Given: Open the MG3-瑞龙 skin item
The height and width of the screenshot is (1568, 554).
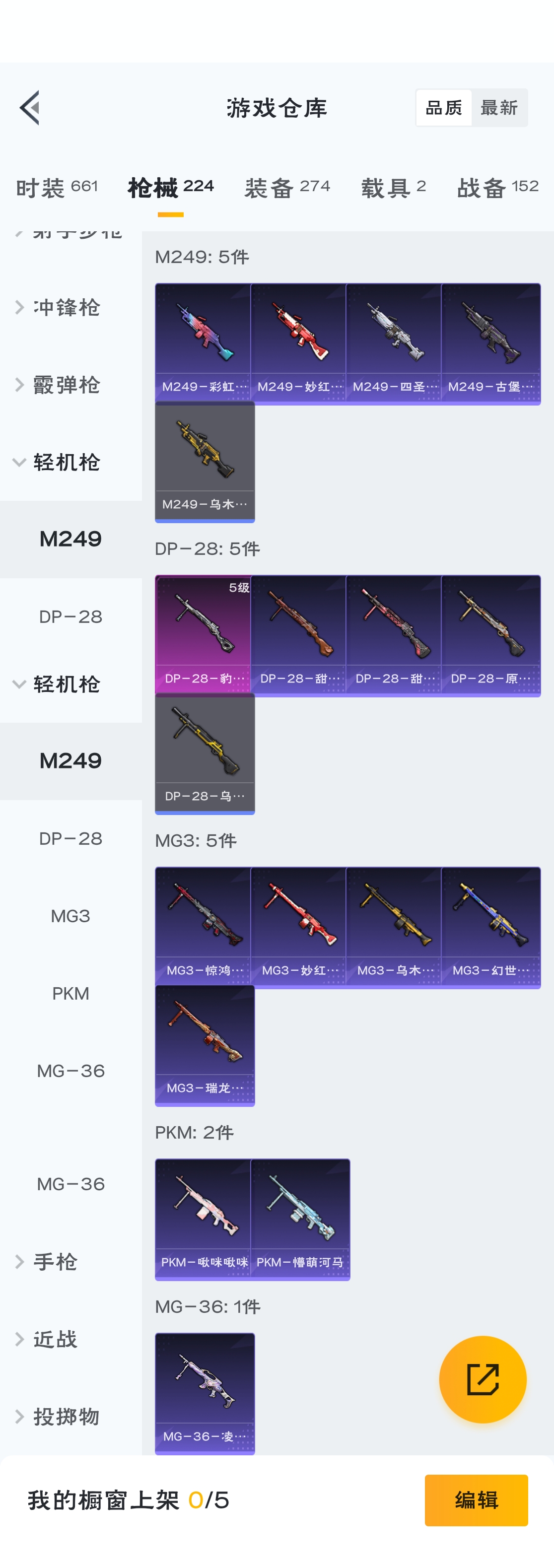Looking at the screenshot, I should (x=205, y=1044).
